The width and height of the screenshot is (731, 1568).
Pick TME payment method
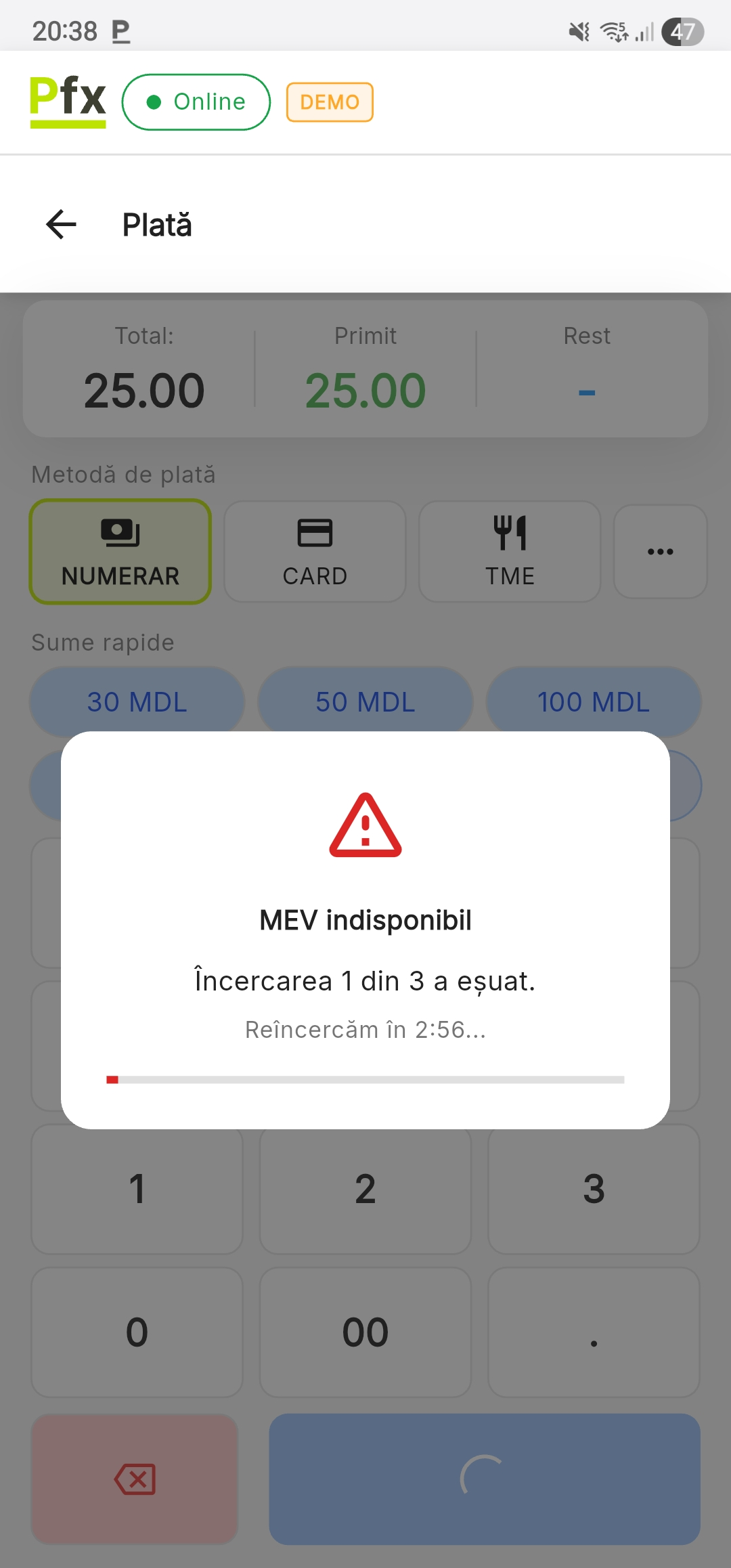click(x=510, y=552)
